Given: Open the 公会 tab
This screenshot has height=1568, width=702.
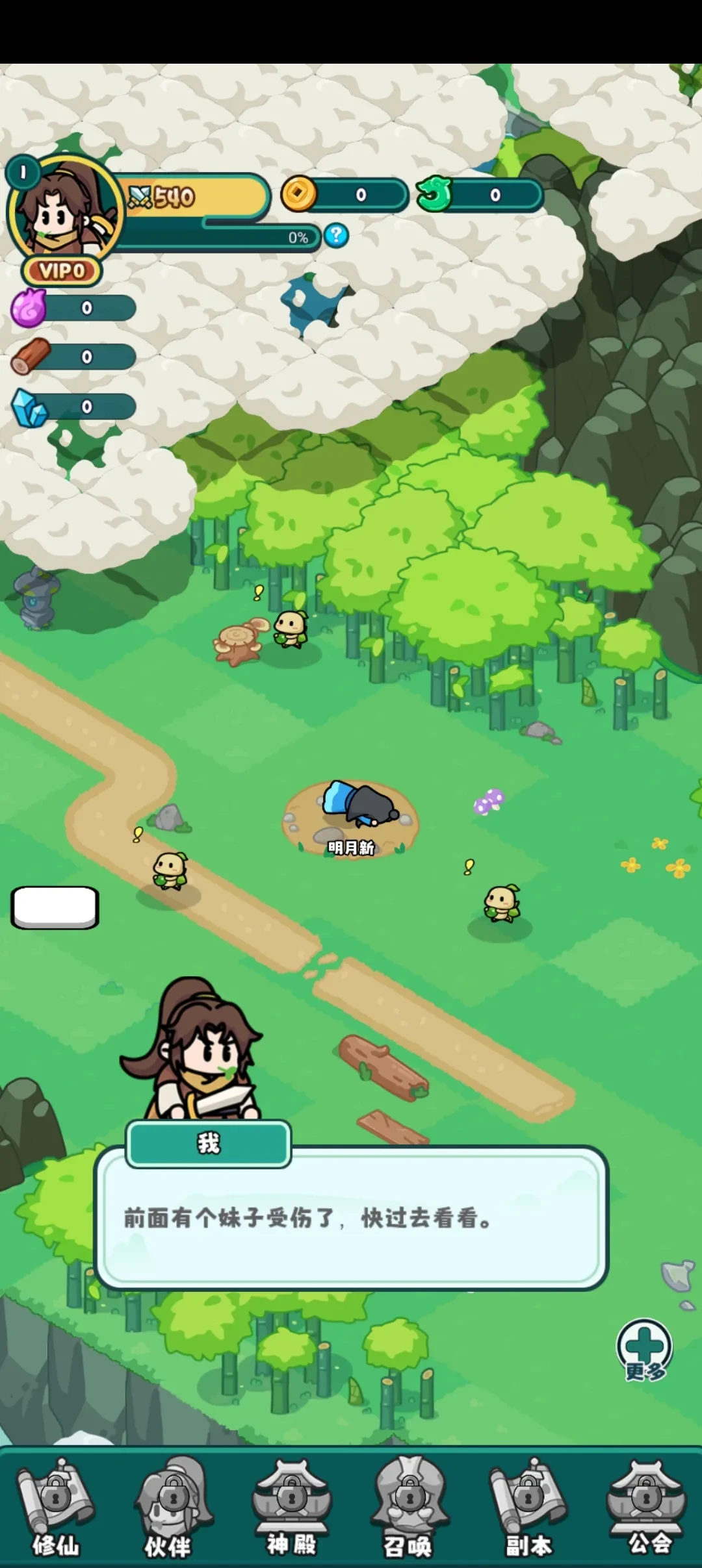Looking at the screenshot, I should tap(646, 1508).
